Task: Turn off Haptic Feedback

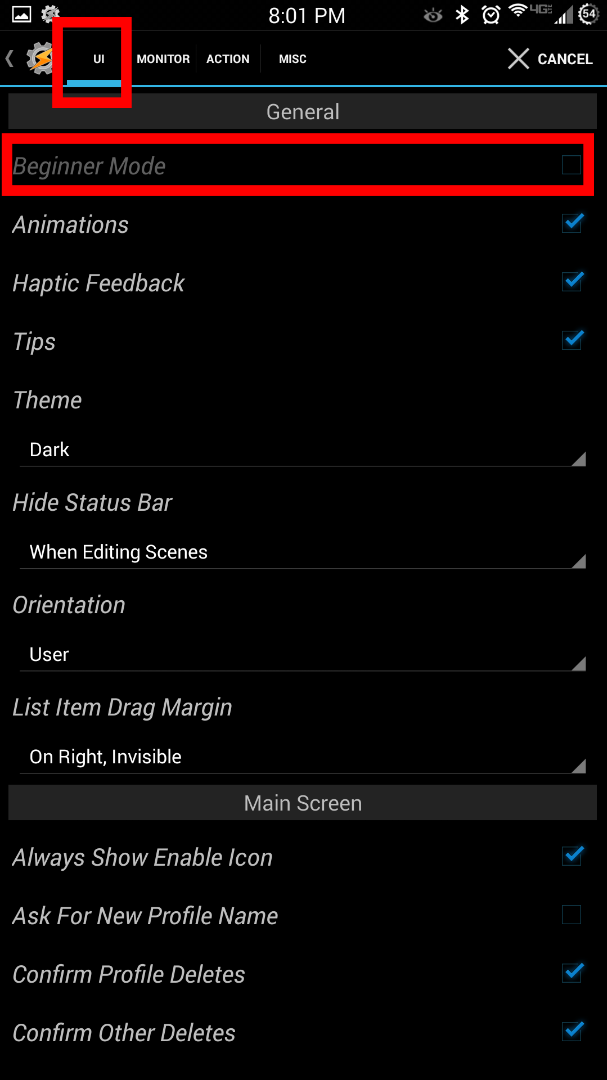Action: click(572, 282)
